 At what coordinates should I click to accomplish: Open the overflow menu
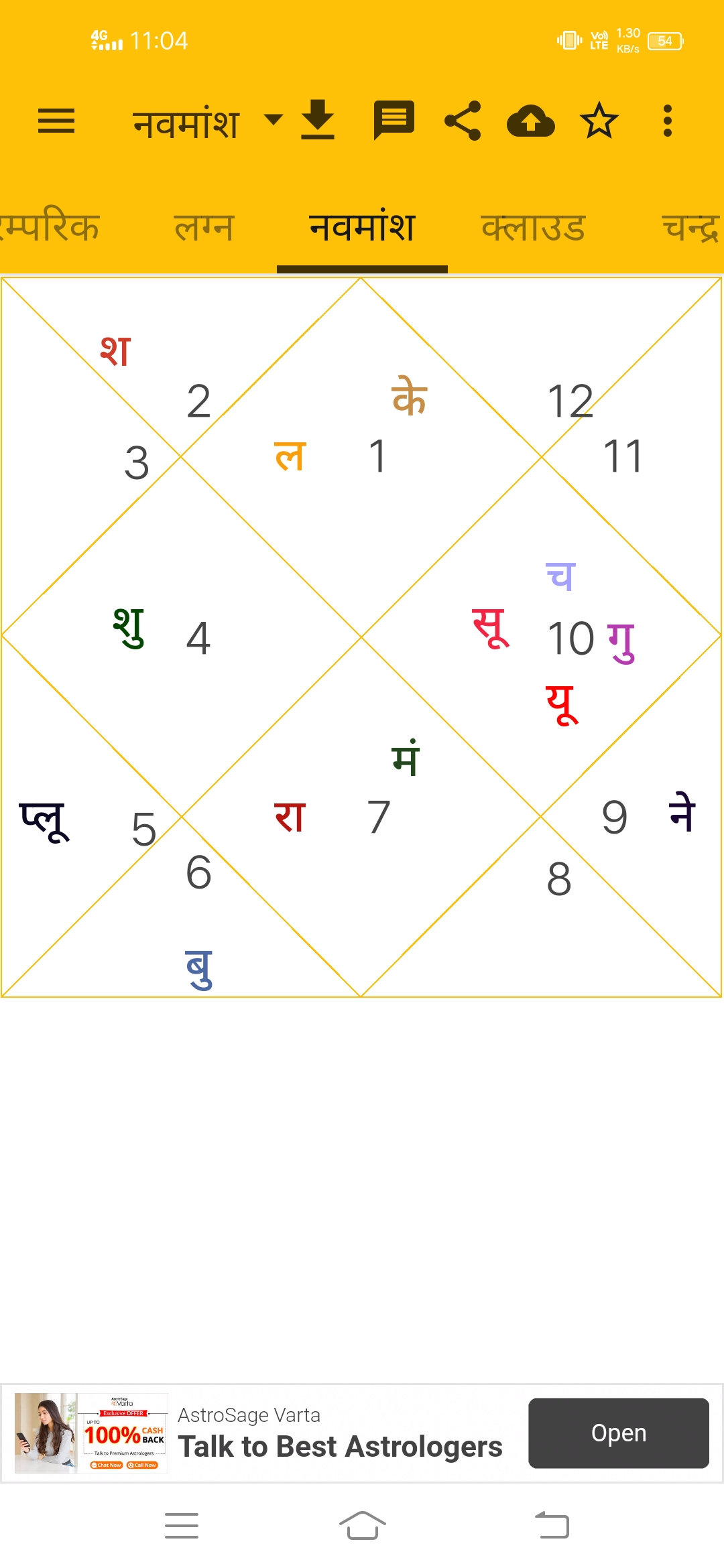(667, 121)
